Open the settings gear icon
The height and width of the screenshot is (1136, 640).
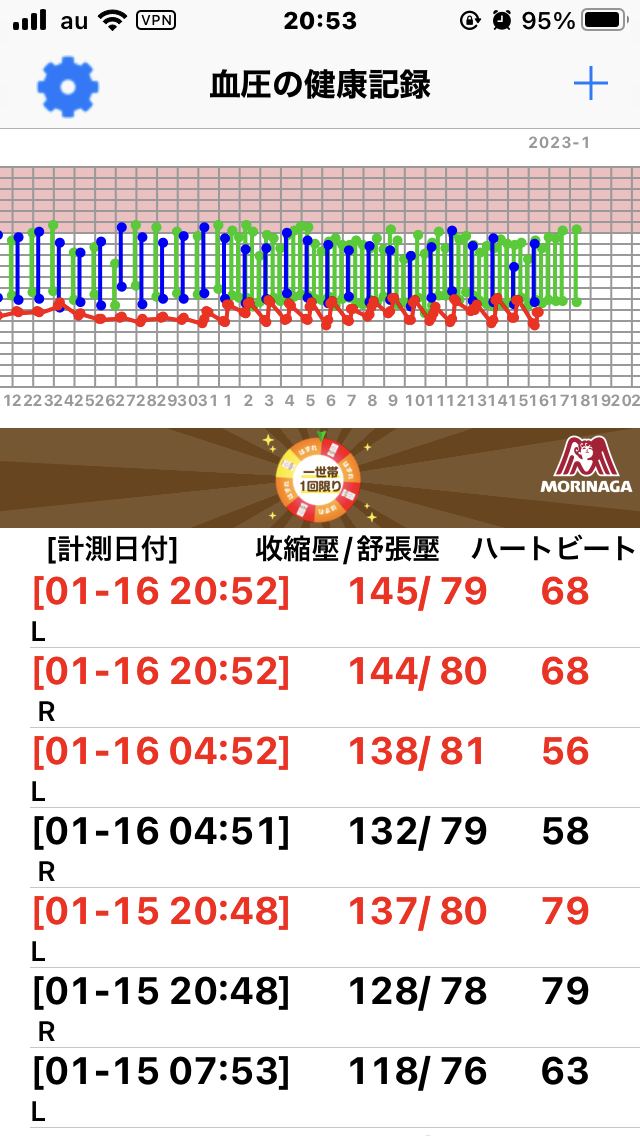(x=67, y=85)
